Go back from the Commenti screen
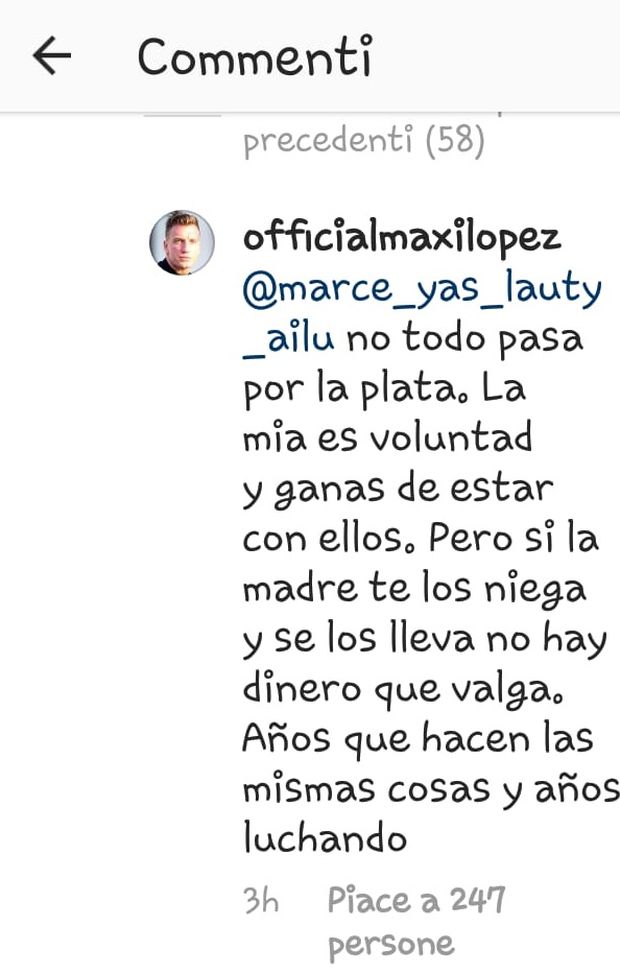 pos(52,56)
